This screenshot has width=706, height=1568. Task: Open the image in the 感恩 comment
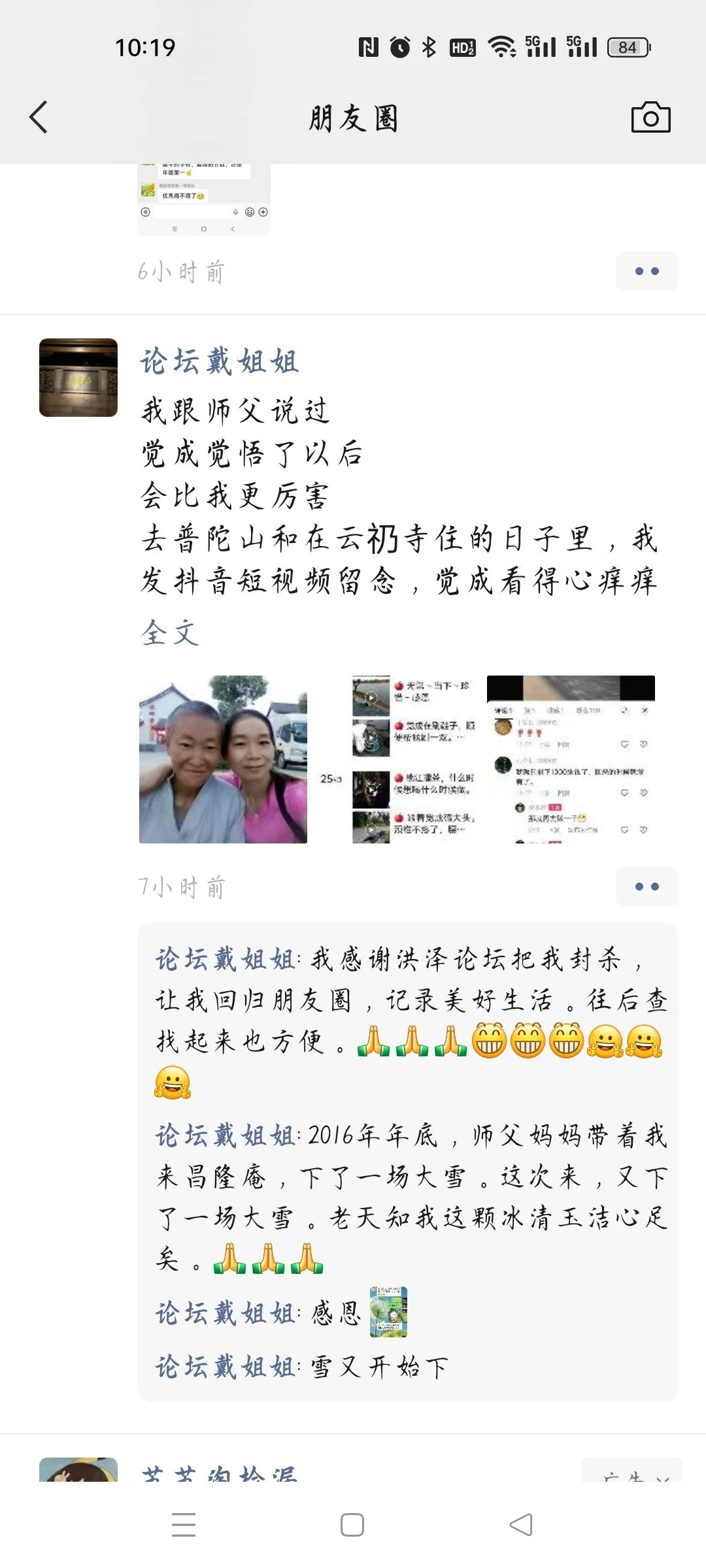click(x=388, y=1312)
